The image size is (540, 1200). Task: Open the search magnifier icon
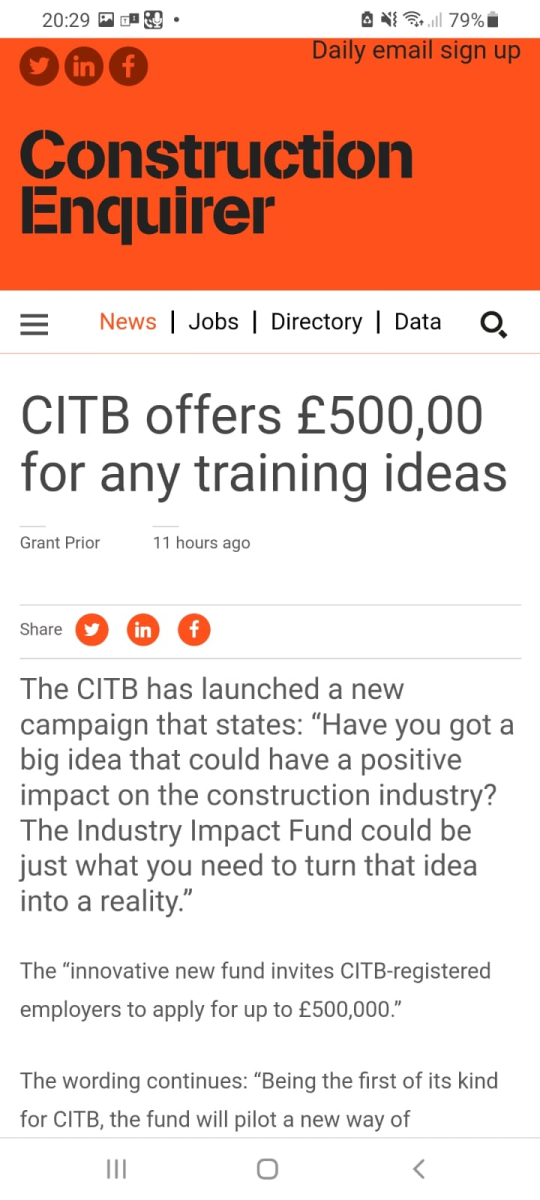[x=494, y=324]
